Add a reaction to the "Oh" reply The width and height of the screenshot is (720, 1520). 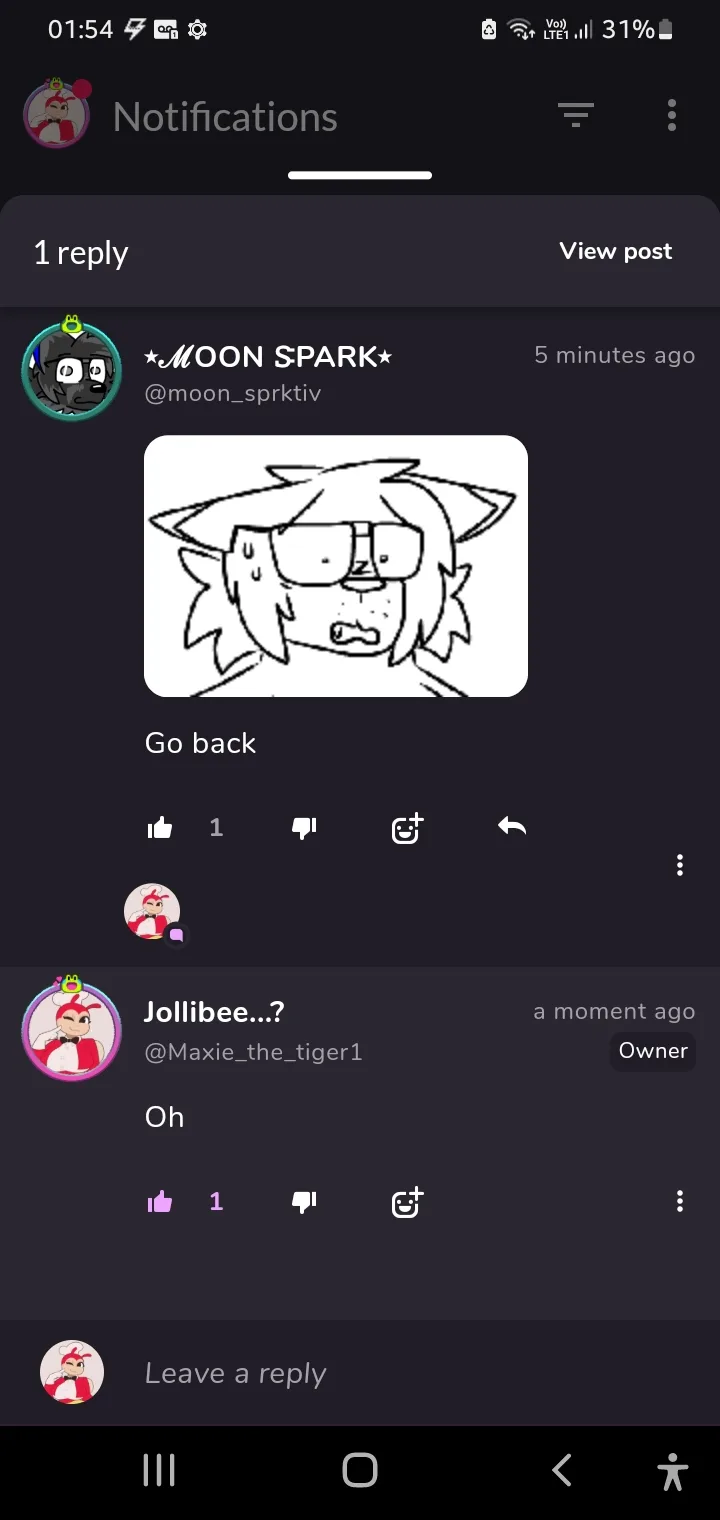pyautogui.click(x=407, y=1201)
